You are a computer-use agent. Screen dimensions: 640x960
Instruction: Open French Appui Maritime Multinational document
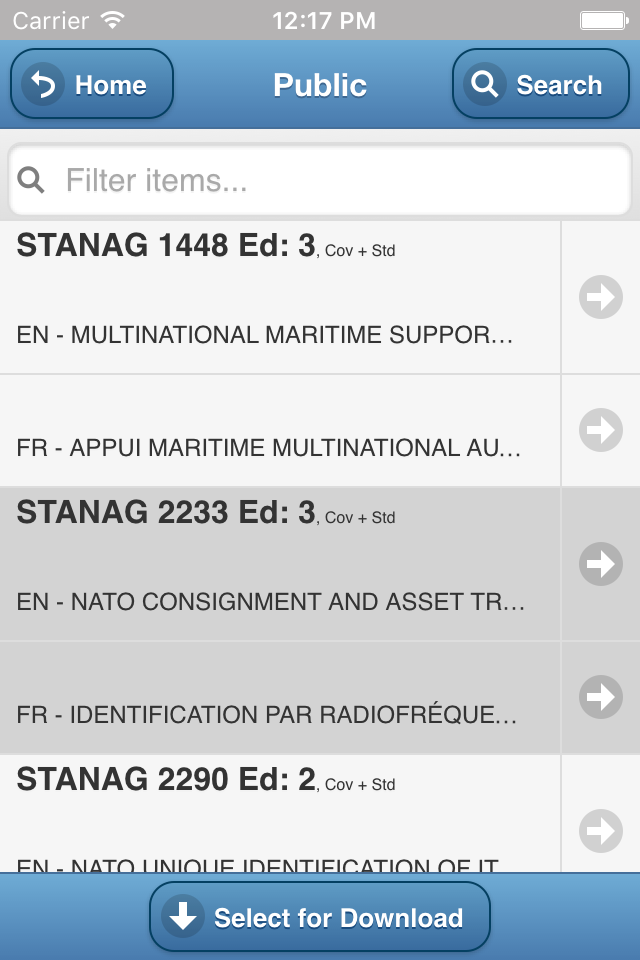tap(280, 431)
